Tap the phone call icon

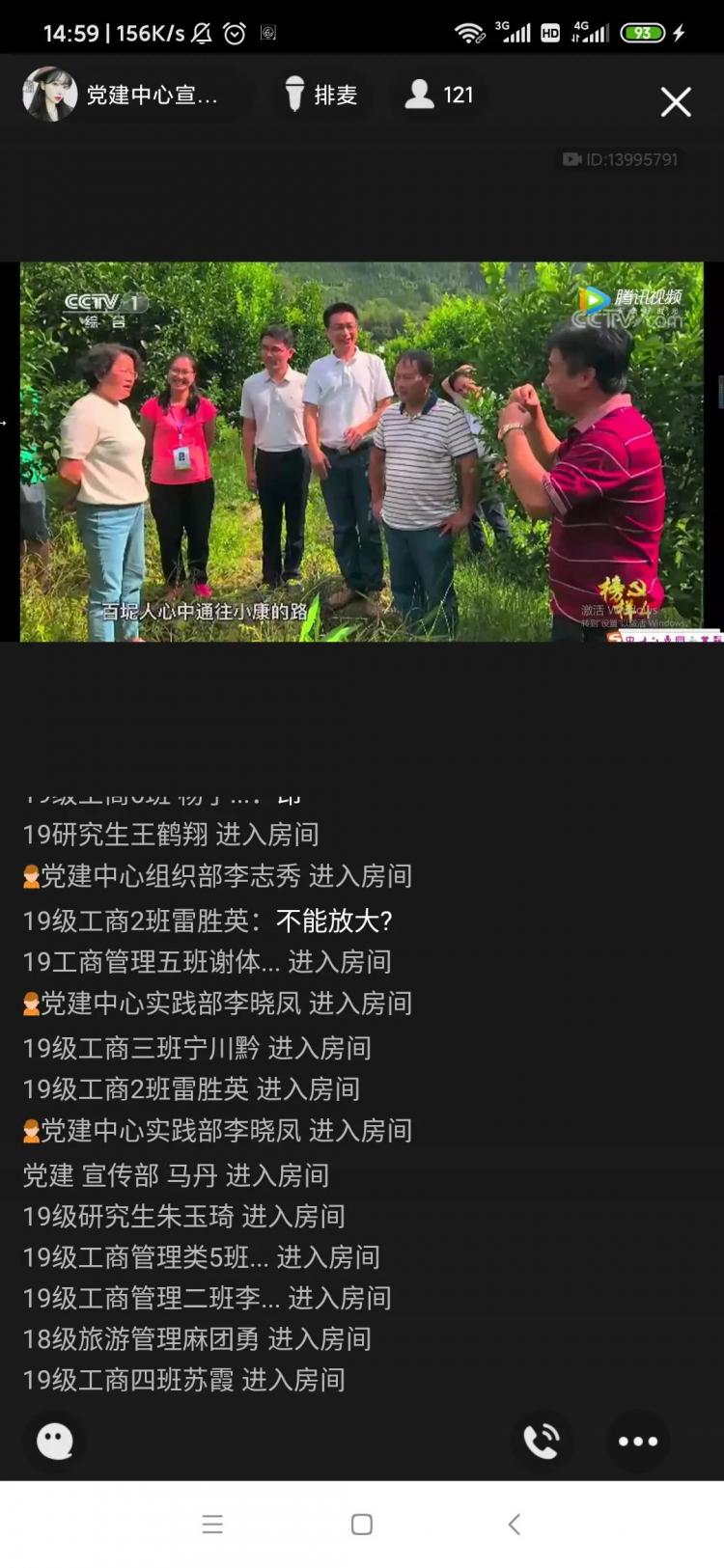[542, 1441]
